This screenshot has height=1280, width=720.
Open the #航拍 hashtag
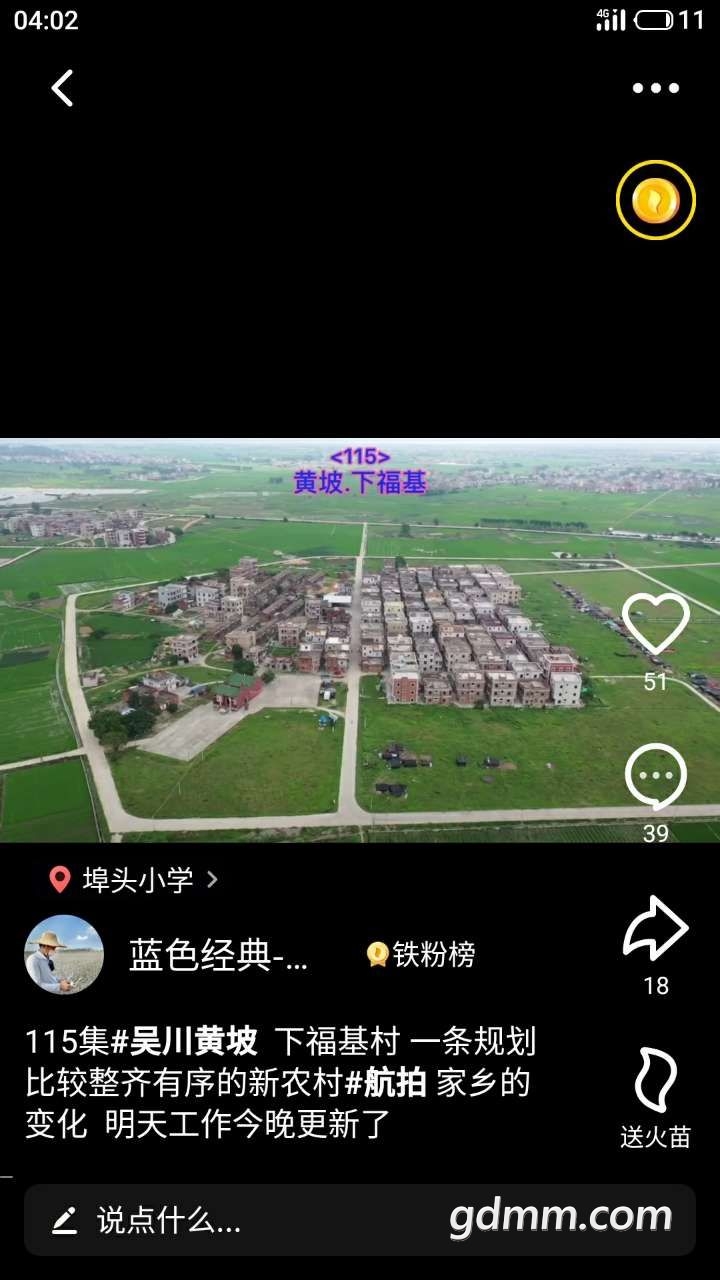tap(386, 1083)
